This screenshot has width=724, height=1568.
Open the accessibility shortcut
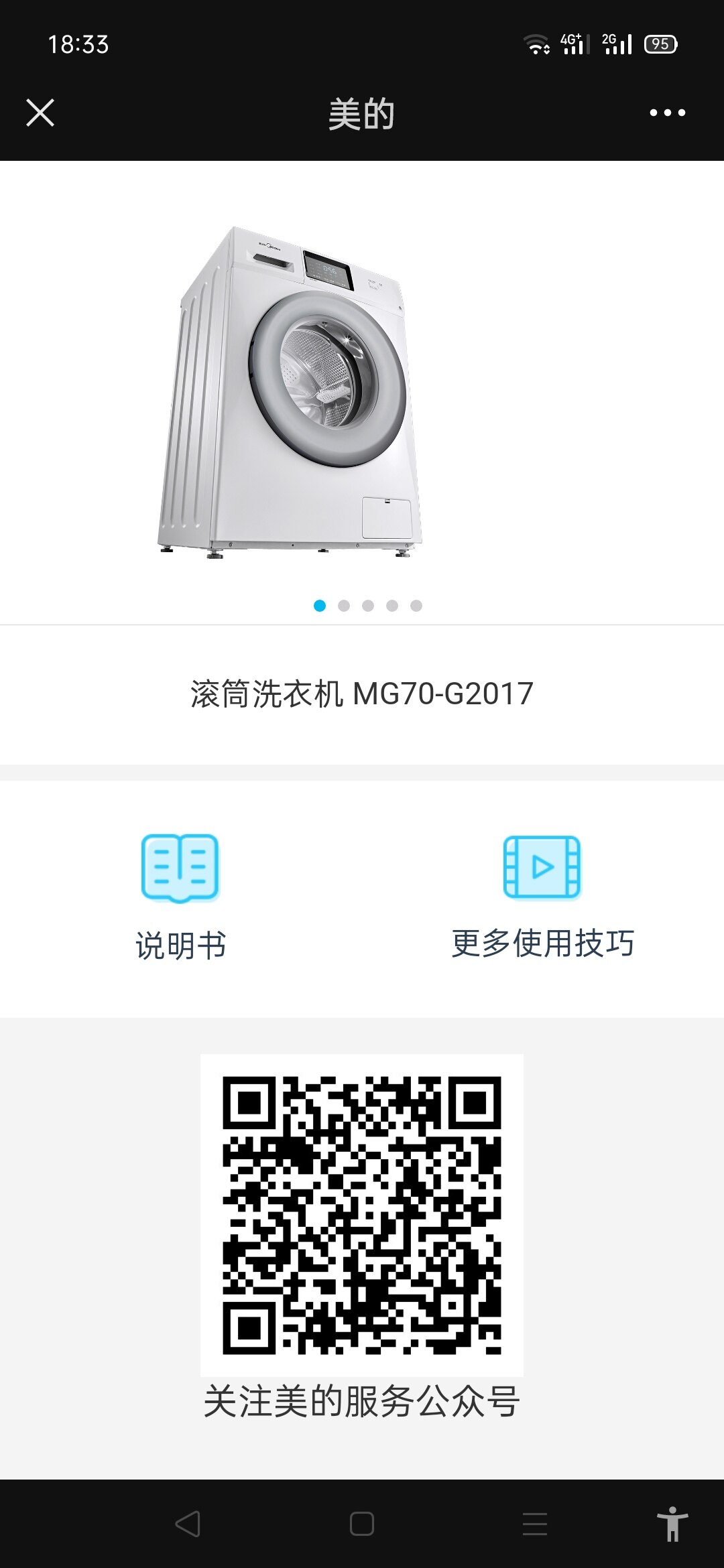click(672, 1524)
